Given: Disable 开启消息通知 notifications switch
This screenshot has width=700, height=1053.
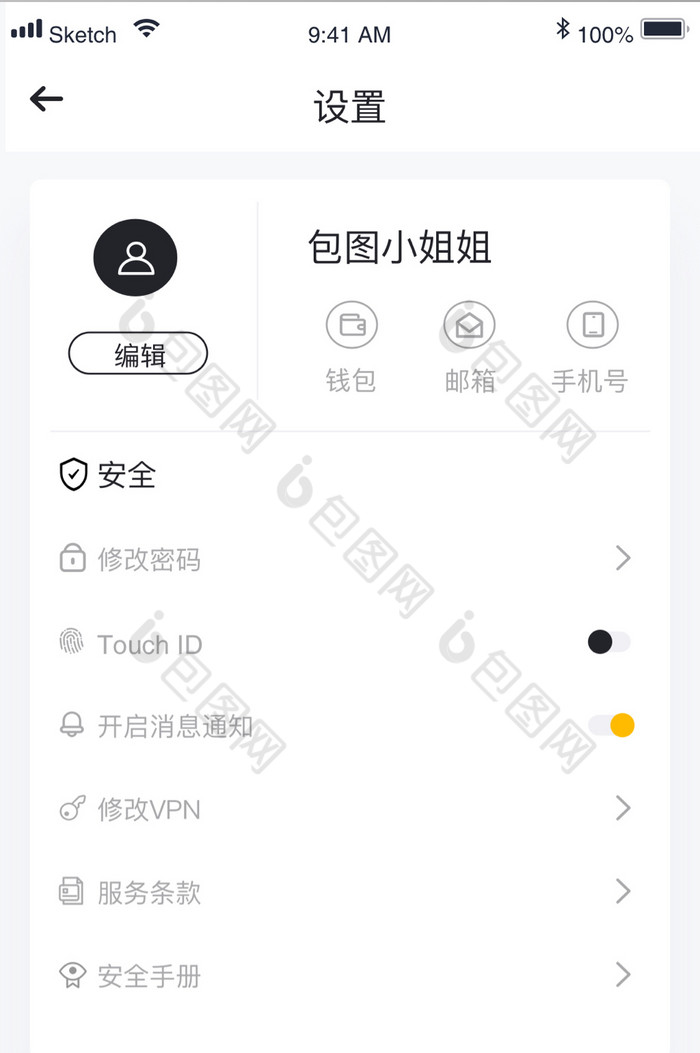Looking at the screenshot, I should click(x=611, y=725).
